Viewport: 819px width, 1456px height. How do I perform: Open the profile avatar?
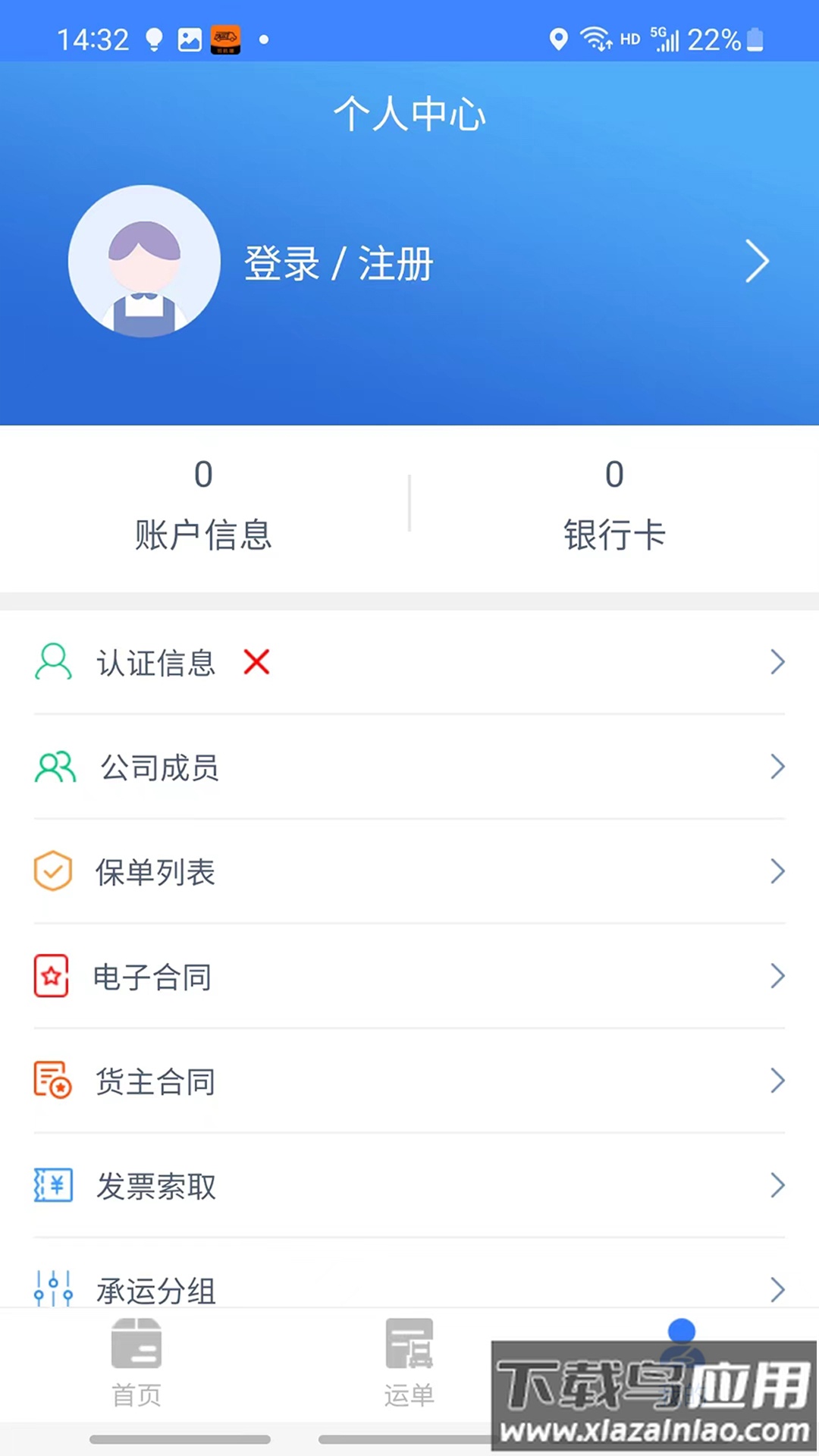(x=144, y=262)
